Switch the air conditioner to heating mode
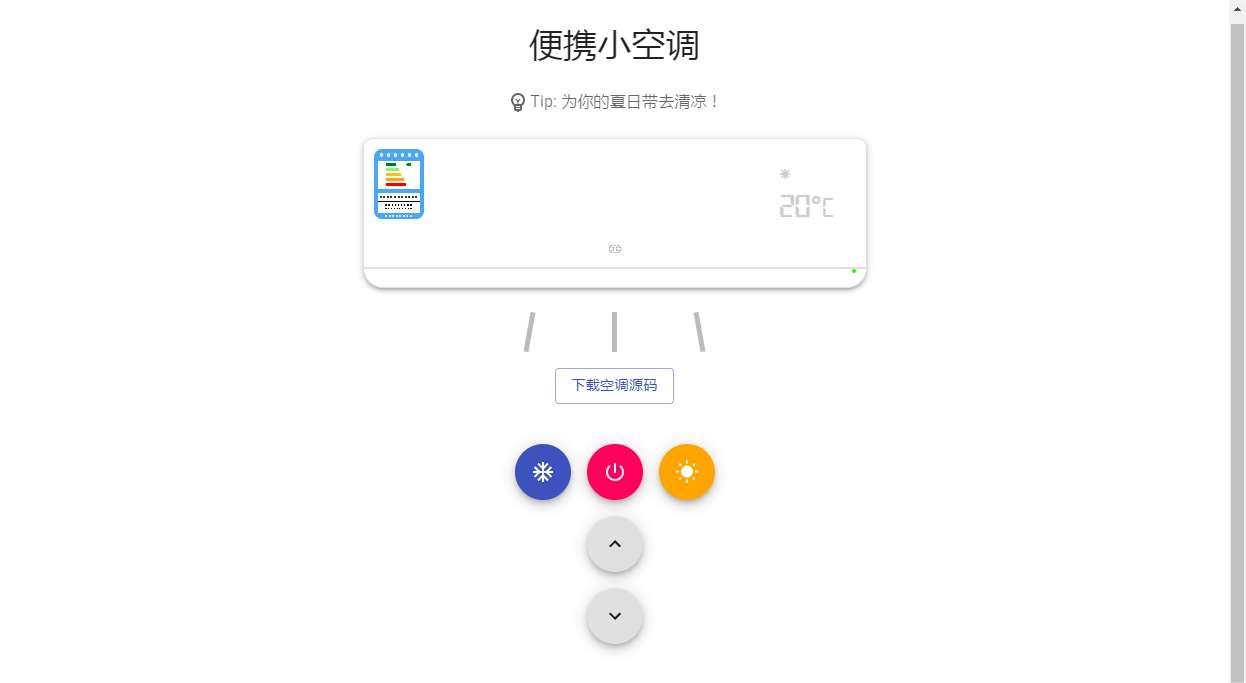This screenshot has width=1246, height=683. 686,472
